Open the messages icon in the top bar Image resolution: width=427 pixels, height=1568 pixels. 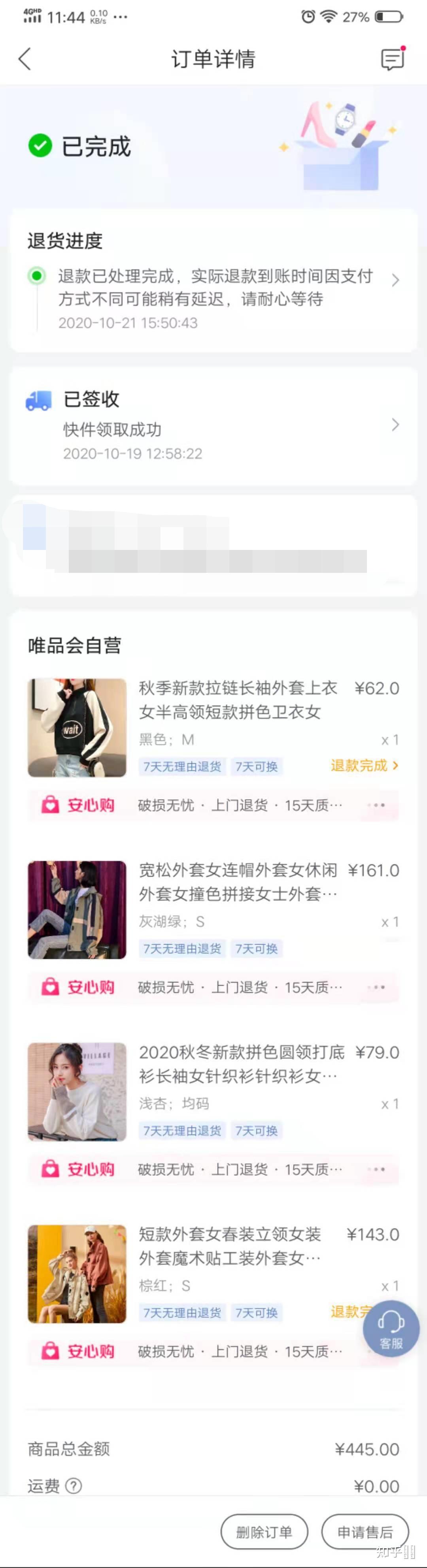pyautogui.click(x=392, y=59)
